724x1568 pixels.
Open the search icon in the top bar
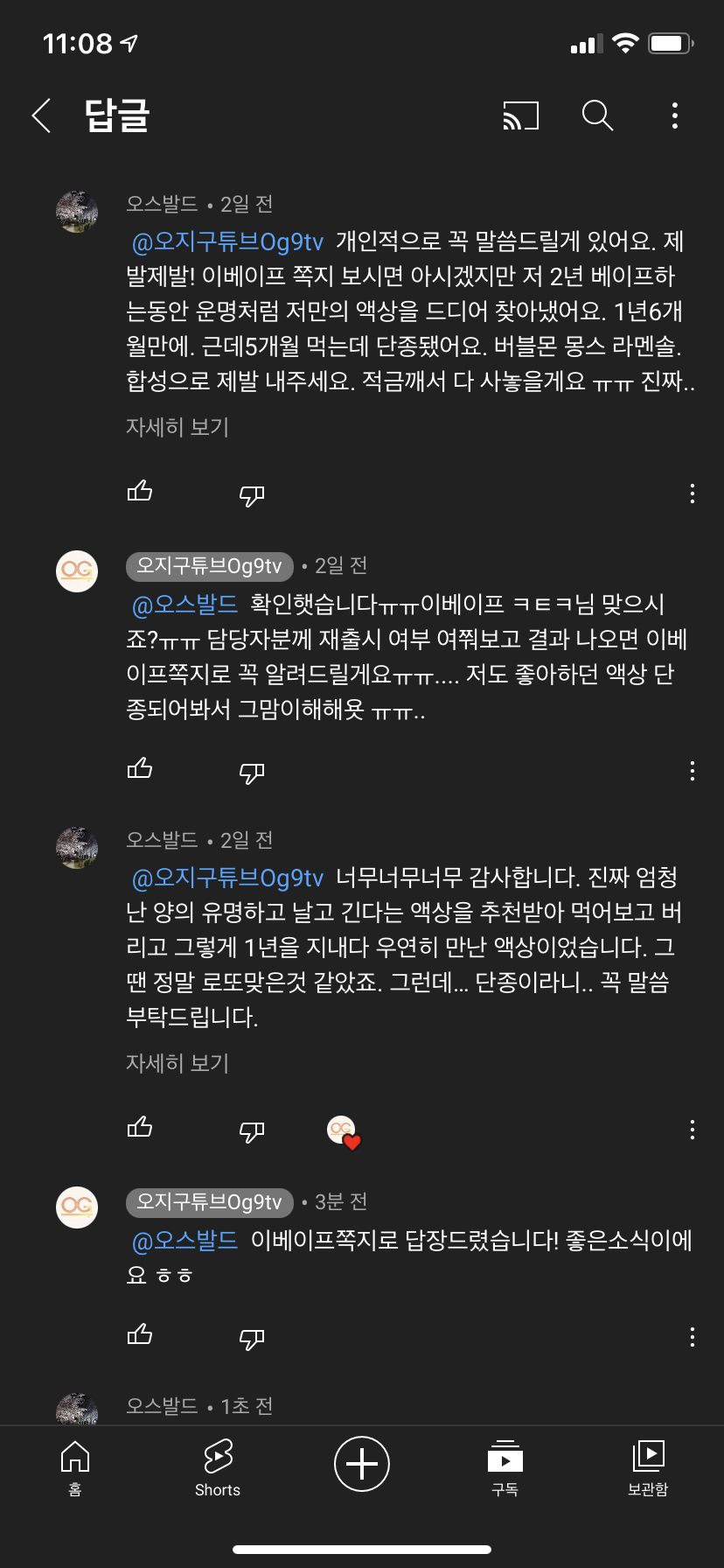pos(597,115)
